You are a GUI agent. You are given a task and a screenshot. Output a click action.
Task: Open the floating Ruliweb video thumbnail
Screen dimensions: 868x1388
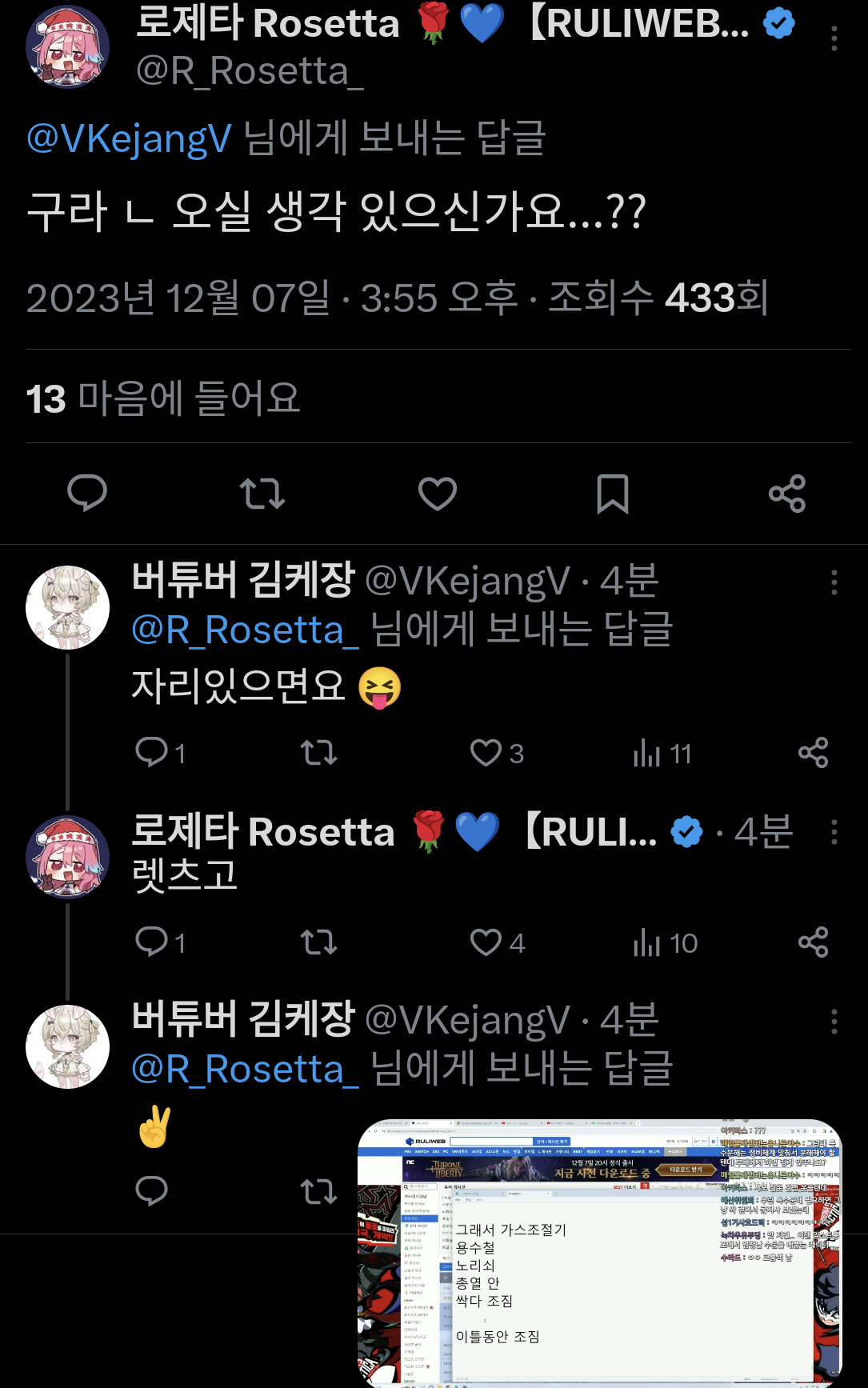point(599,1252)
